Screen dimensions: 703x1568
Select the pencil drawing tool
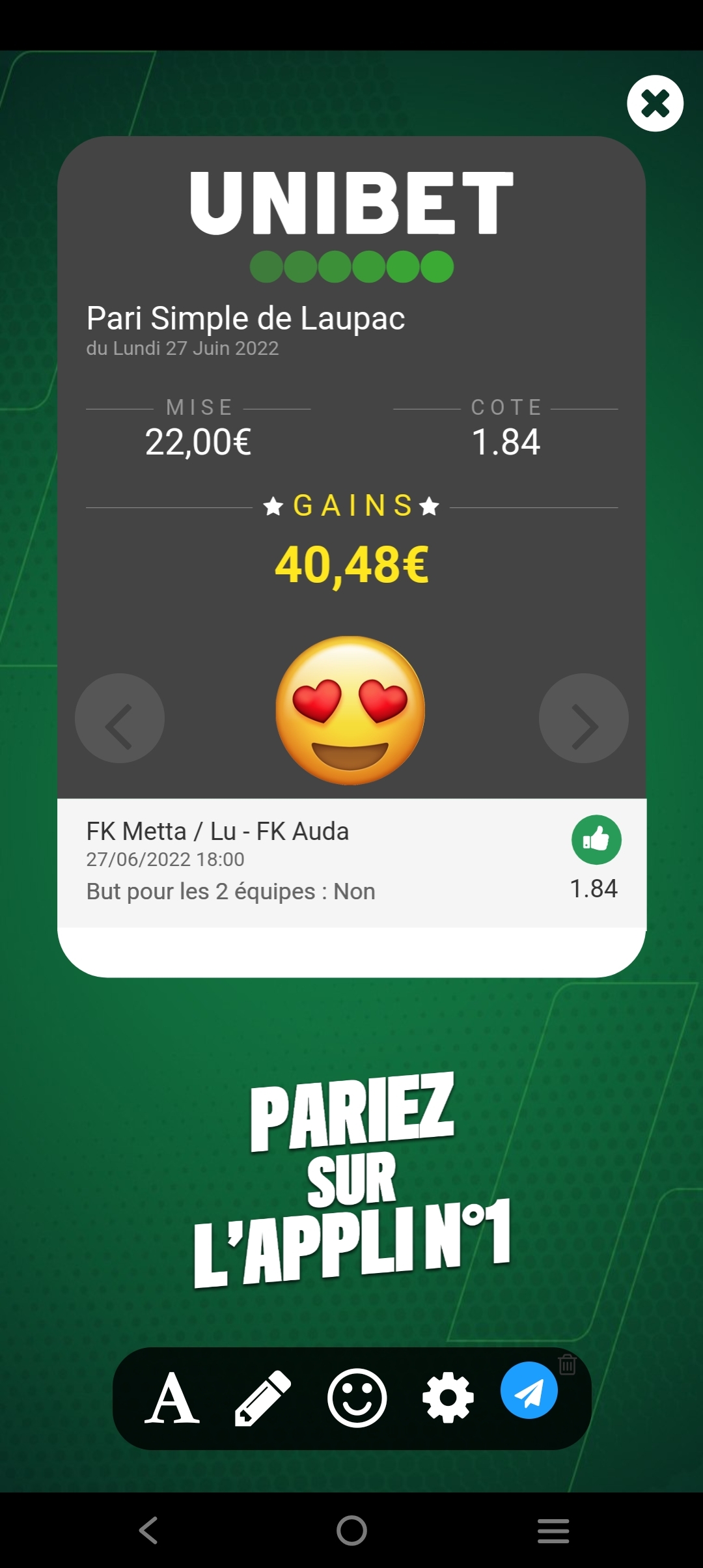(x=262, y=1398)
